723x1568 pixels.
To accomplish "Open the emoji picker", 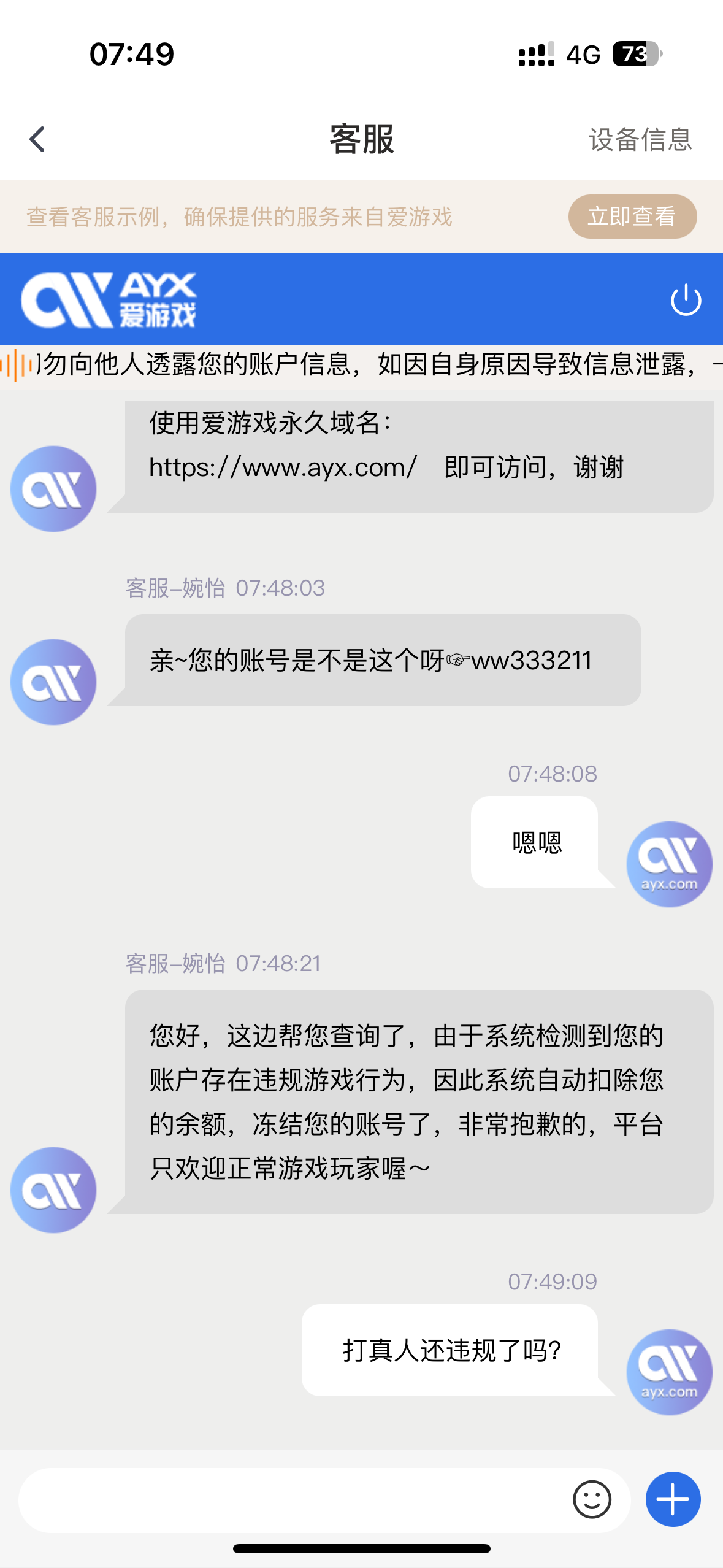I will [592, 1499].
